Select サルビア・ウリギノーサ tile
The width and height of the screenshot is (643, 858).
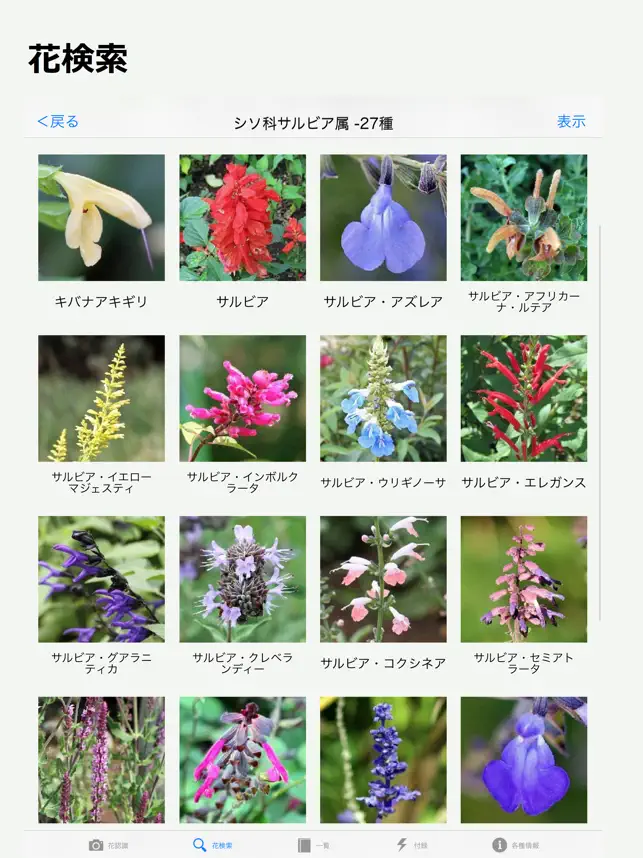click(x=383, y=398)
